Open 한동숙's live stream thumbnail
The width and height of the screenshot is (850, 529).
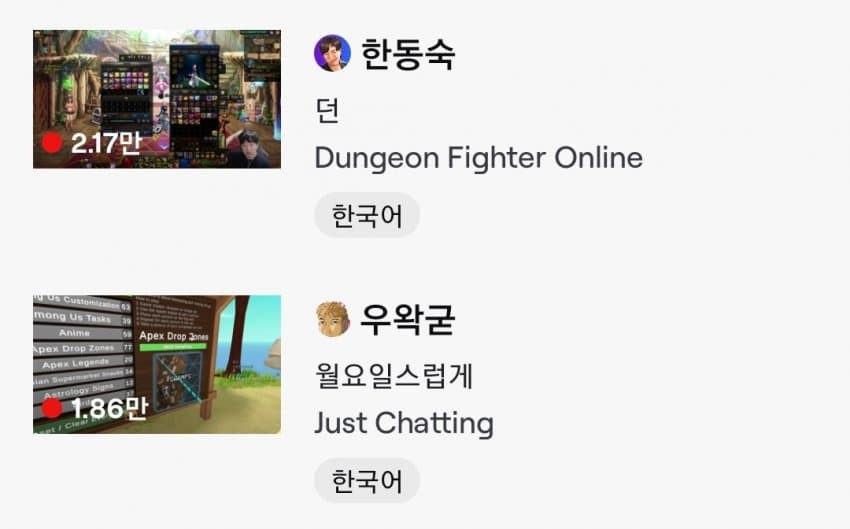coord(157,99)
